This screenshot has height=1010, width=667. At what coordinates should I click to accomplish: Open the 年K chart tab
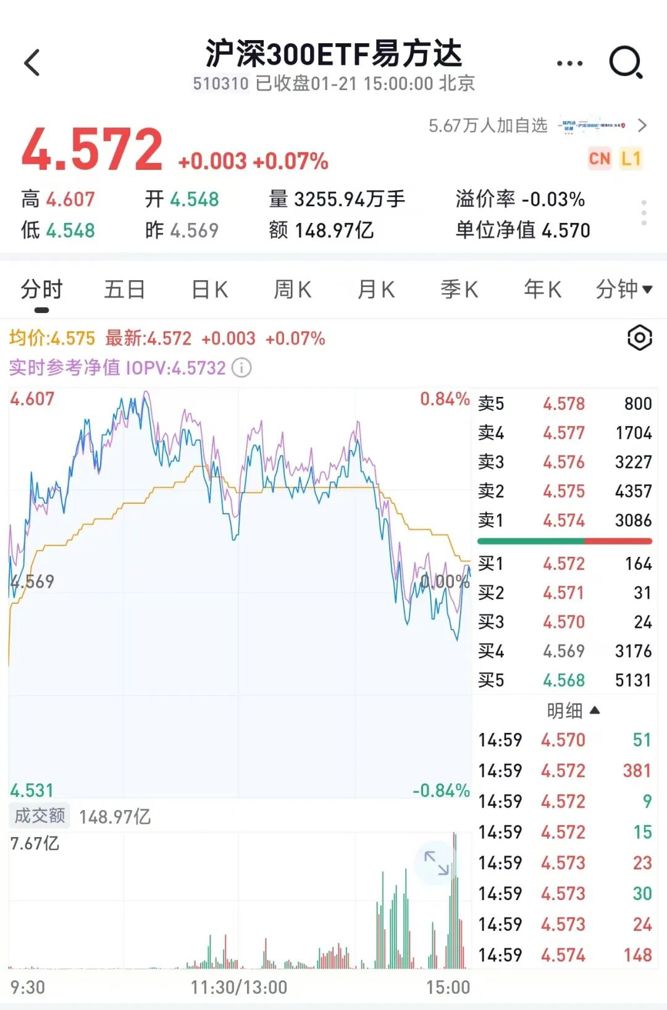click(542, 290)
